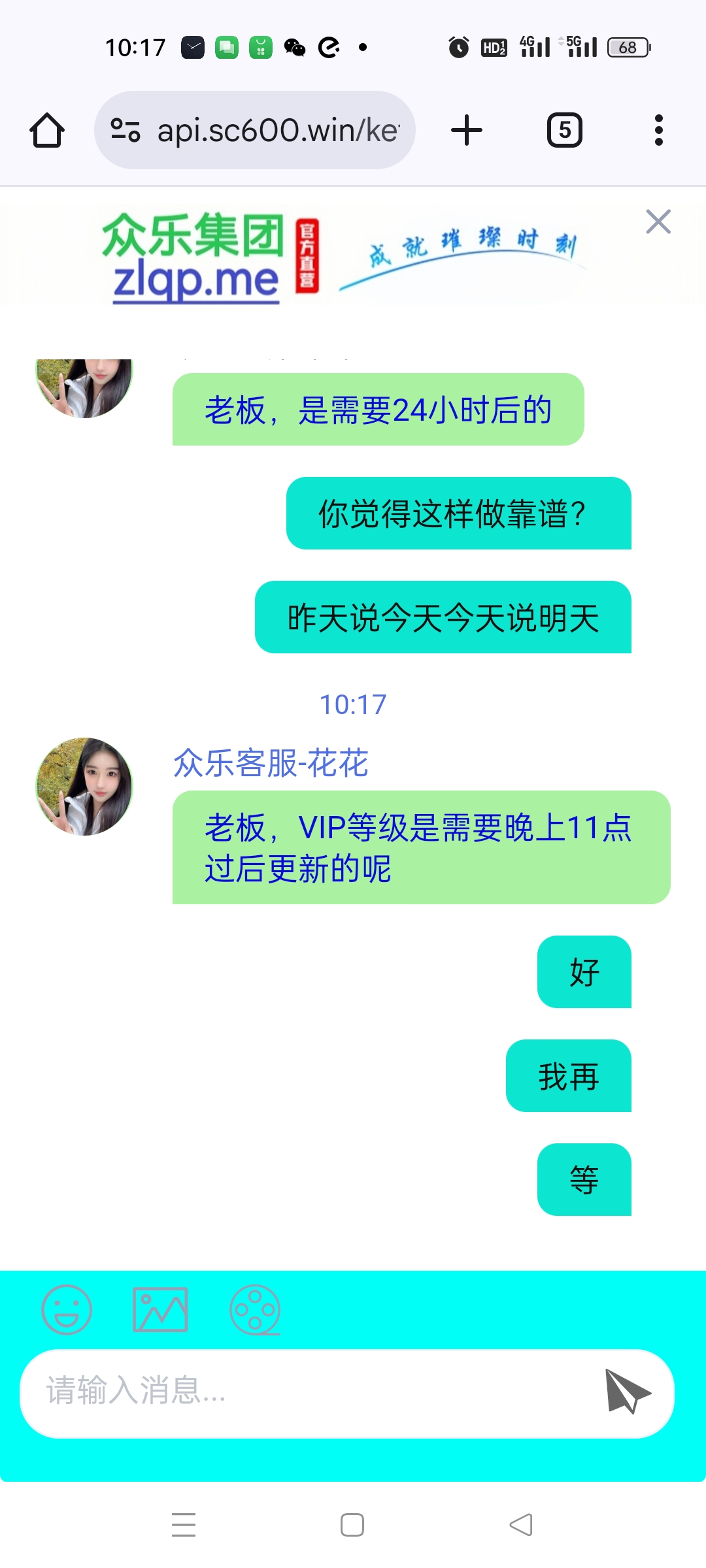Close the 众乐集团 banner

tap(658, 222)
